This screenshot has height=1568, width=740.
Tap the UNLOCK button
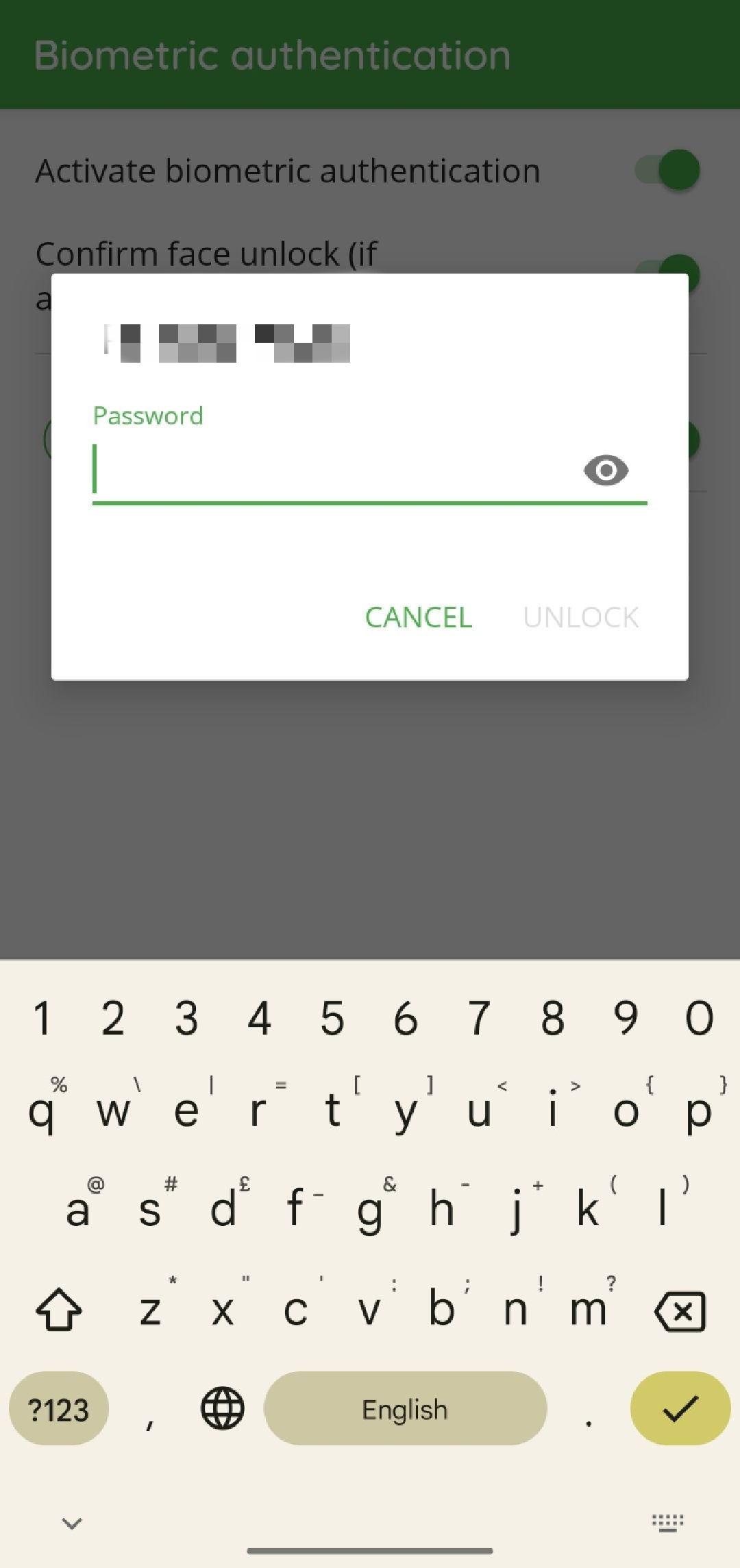pos(580,618)
